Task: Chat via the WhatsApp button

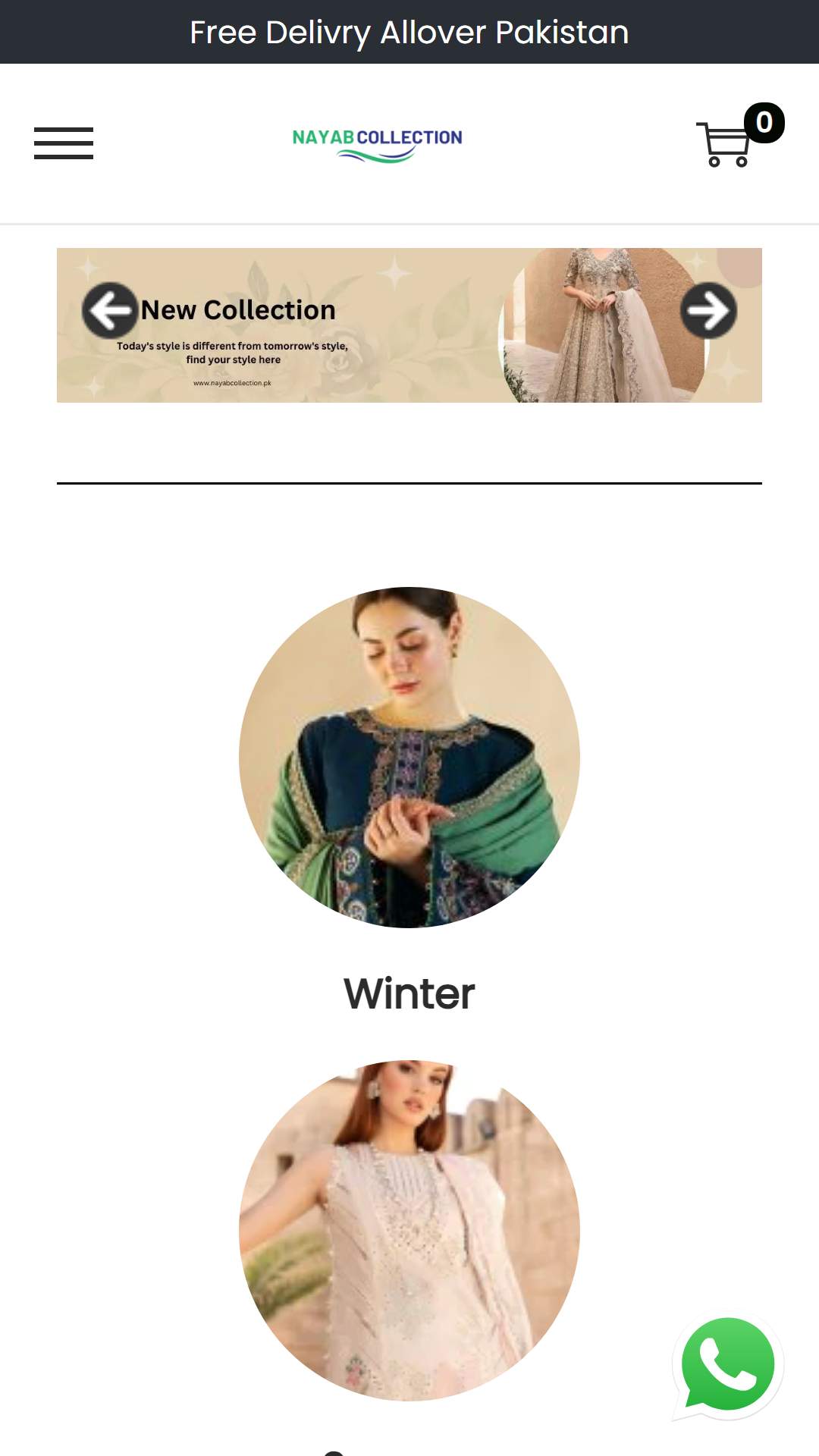Action: click(x=728, y=1366)
